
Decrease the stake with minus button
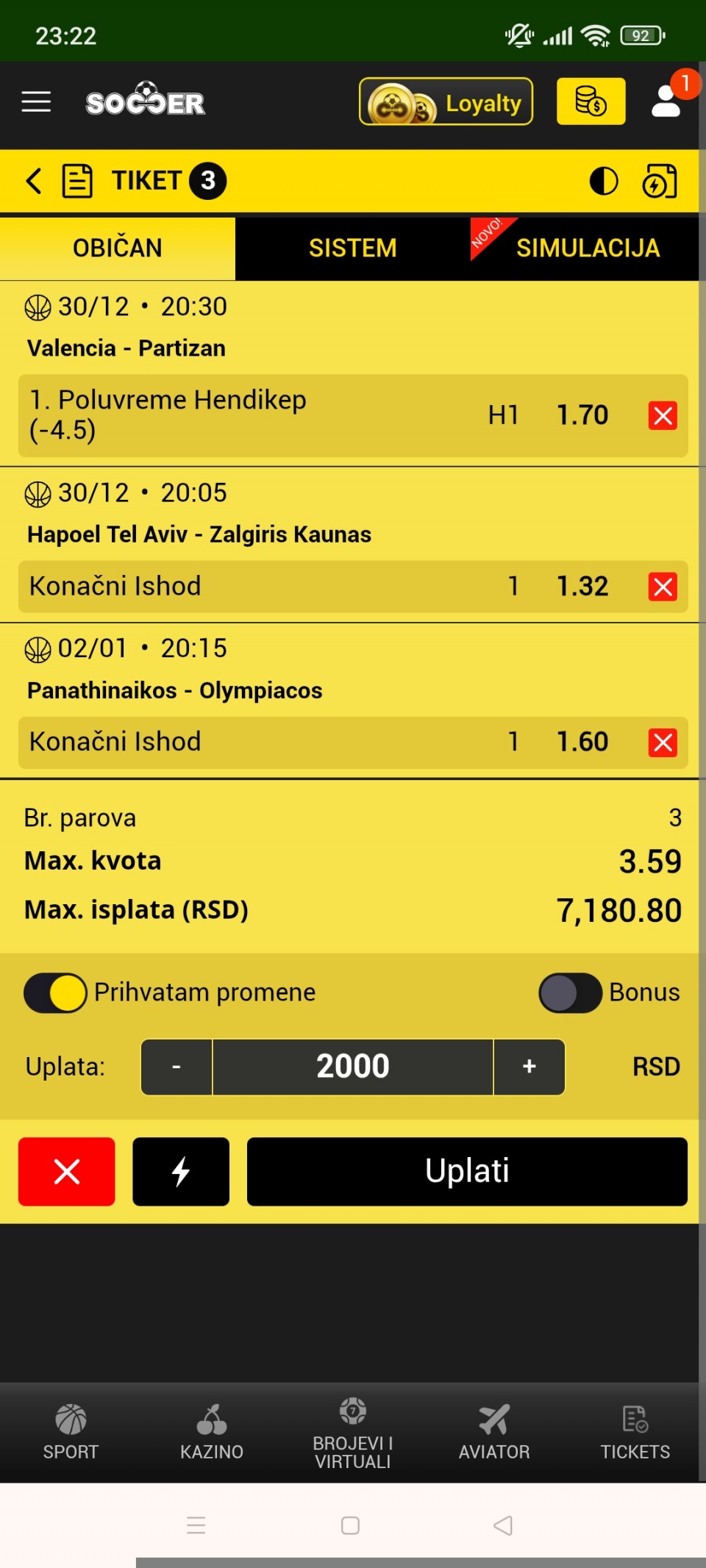176,1067
